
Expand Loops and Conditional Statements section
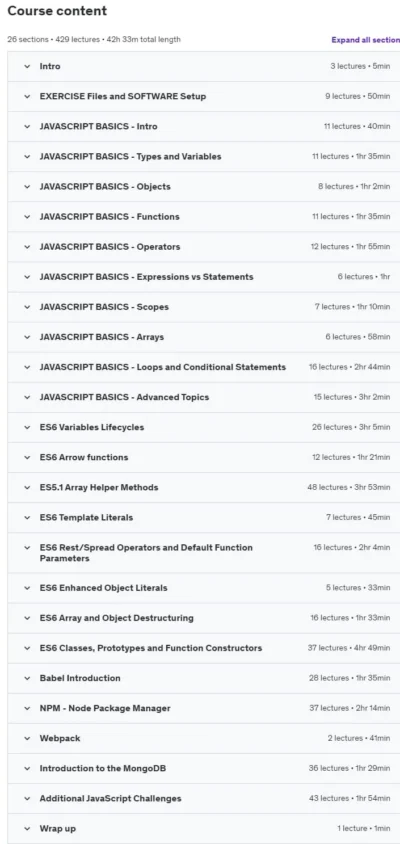point(204,367)
